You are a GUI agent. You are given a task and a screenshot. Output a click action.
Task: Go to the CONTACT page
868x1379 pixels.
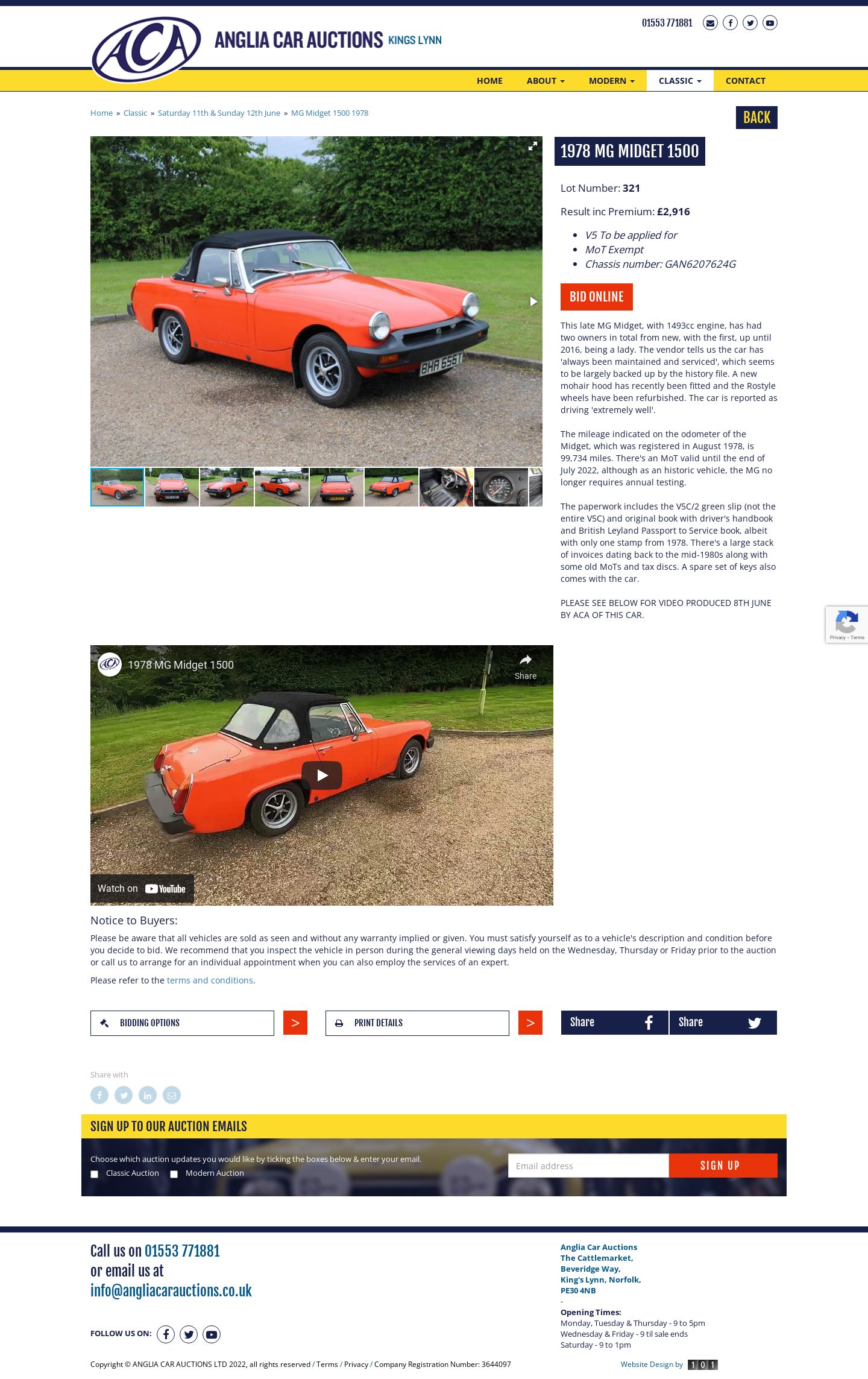point(745,81)
